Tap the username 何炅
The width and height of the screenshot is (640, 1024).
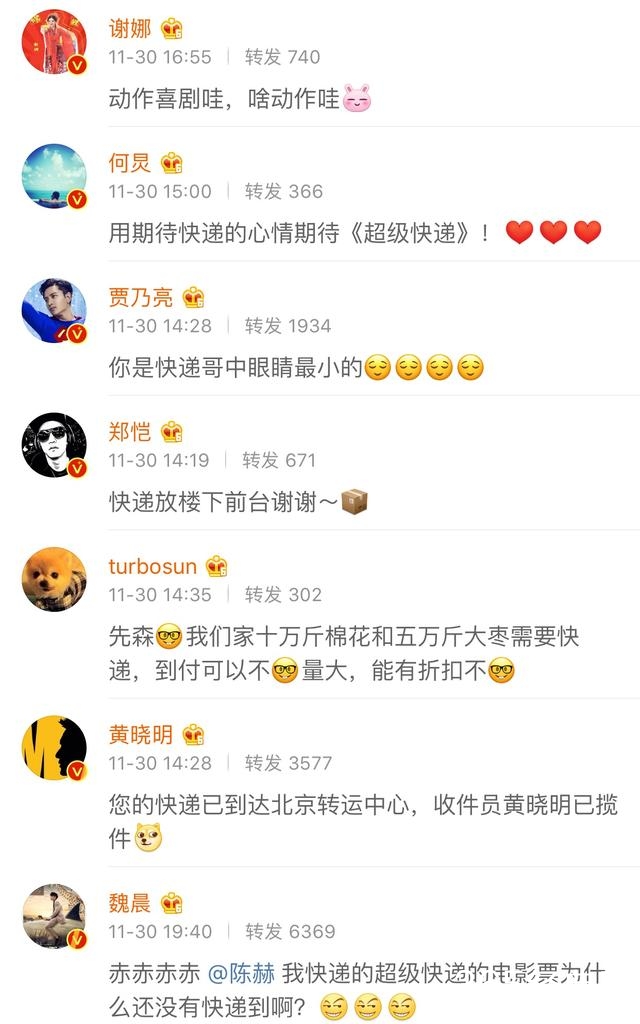(130, 163)
